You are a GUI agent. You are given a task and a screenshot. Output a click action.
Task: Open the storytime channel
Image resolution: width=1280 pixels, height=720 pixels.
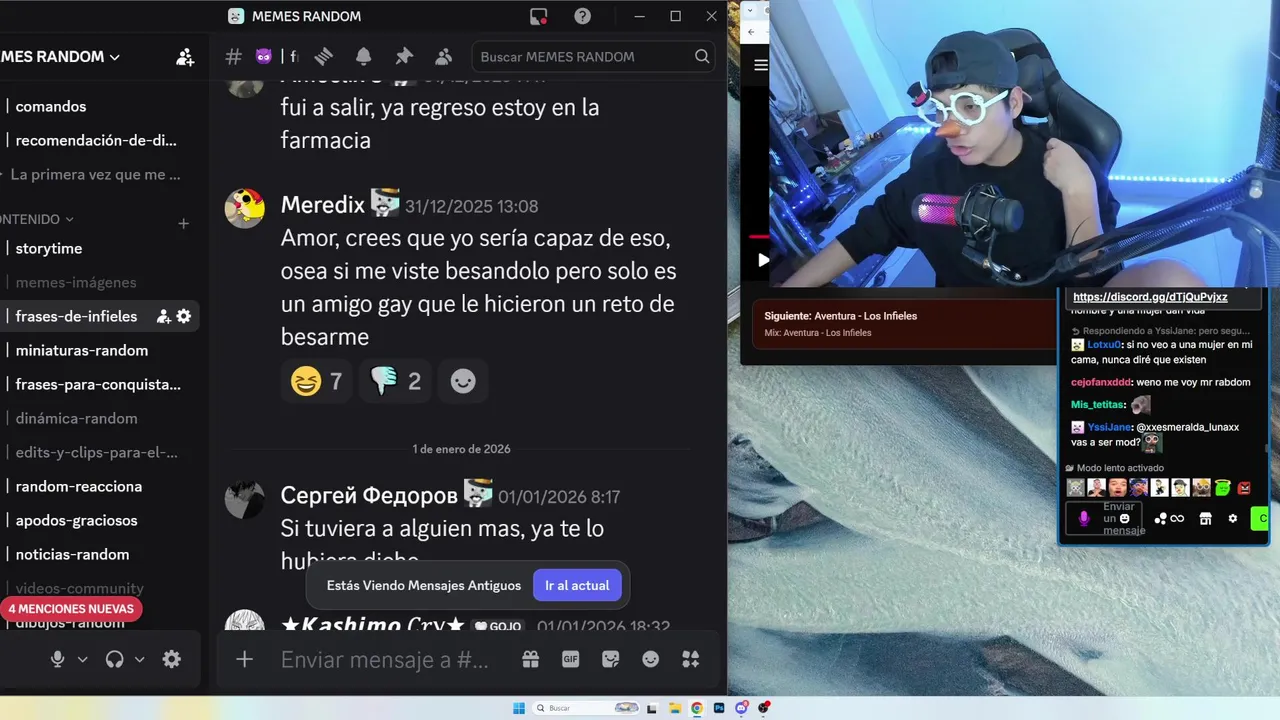coord(49,248)
